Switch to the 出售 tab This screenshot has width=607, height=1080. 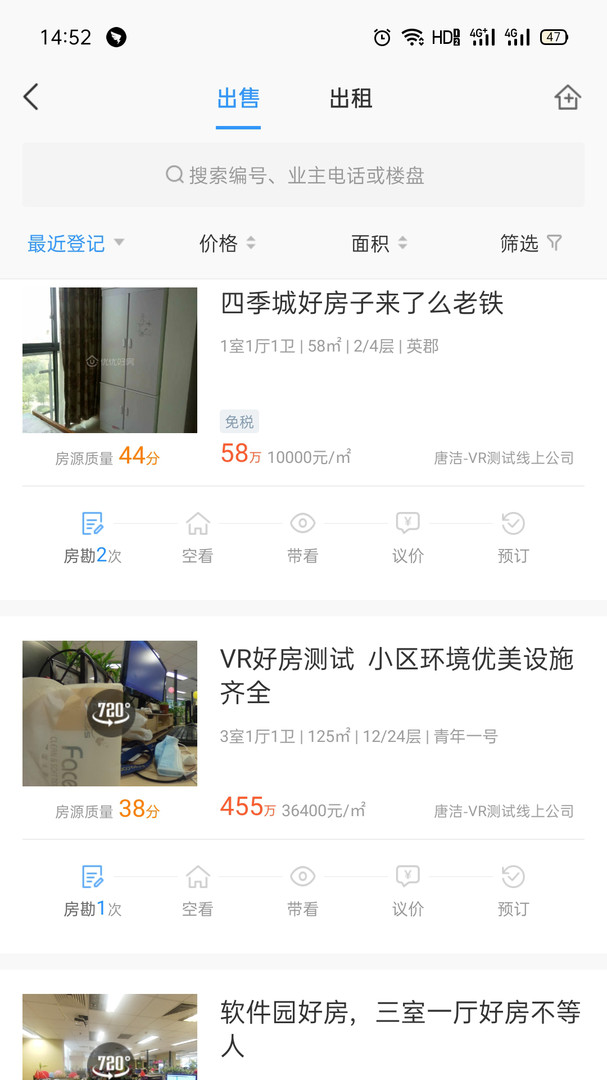click(x=238, y=98)
